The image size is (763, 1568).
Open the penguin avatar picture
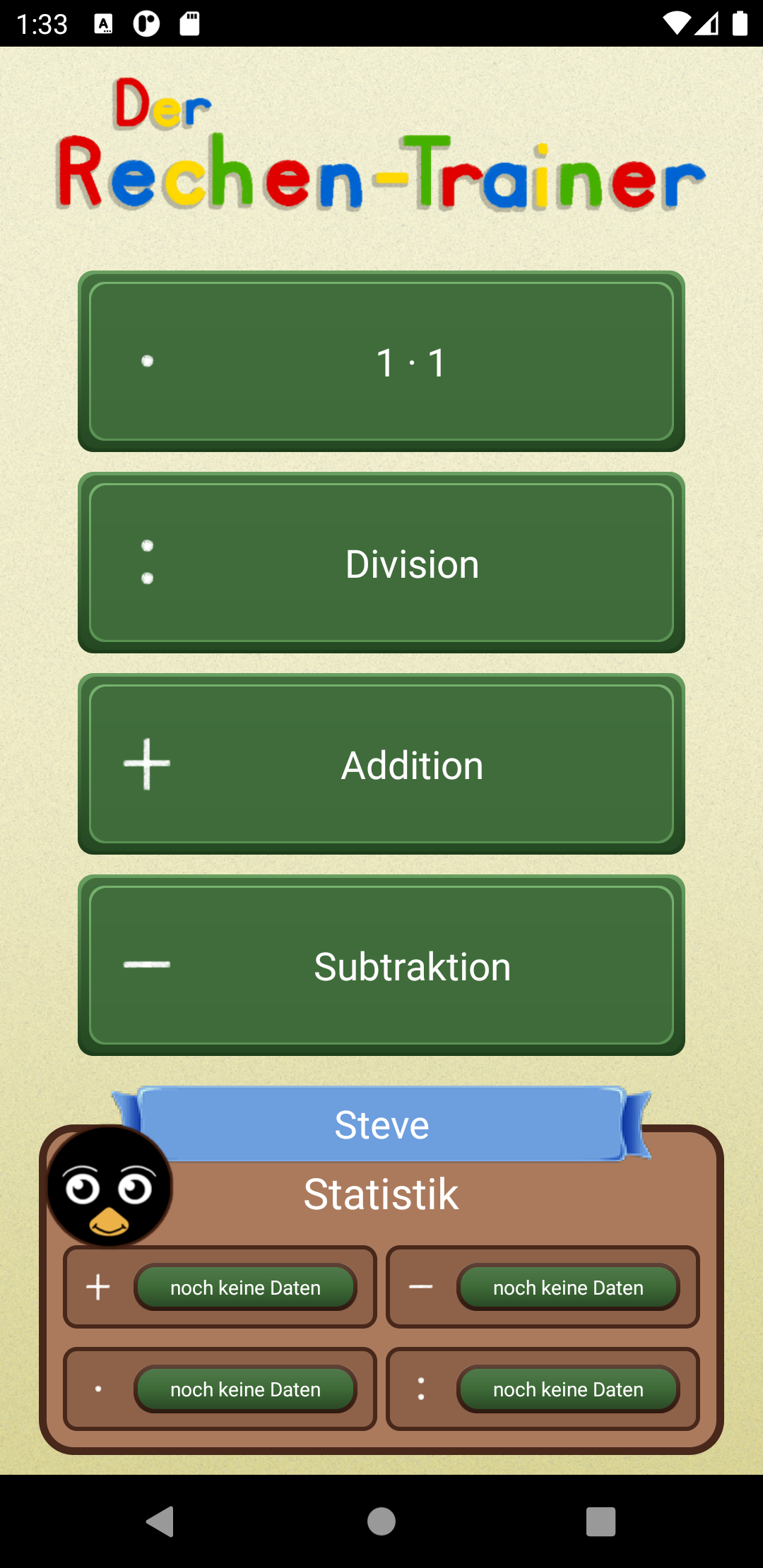(x=110, y=1187)
